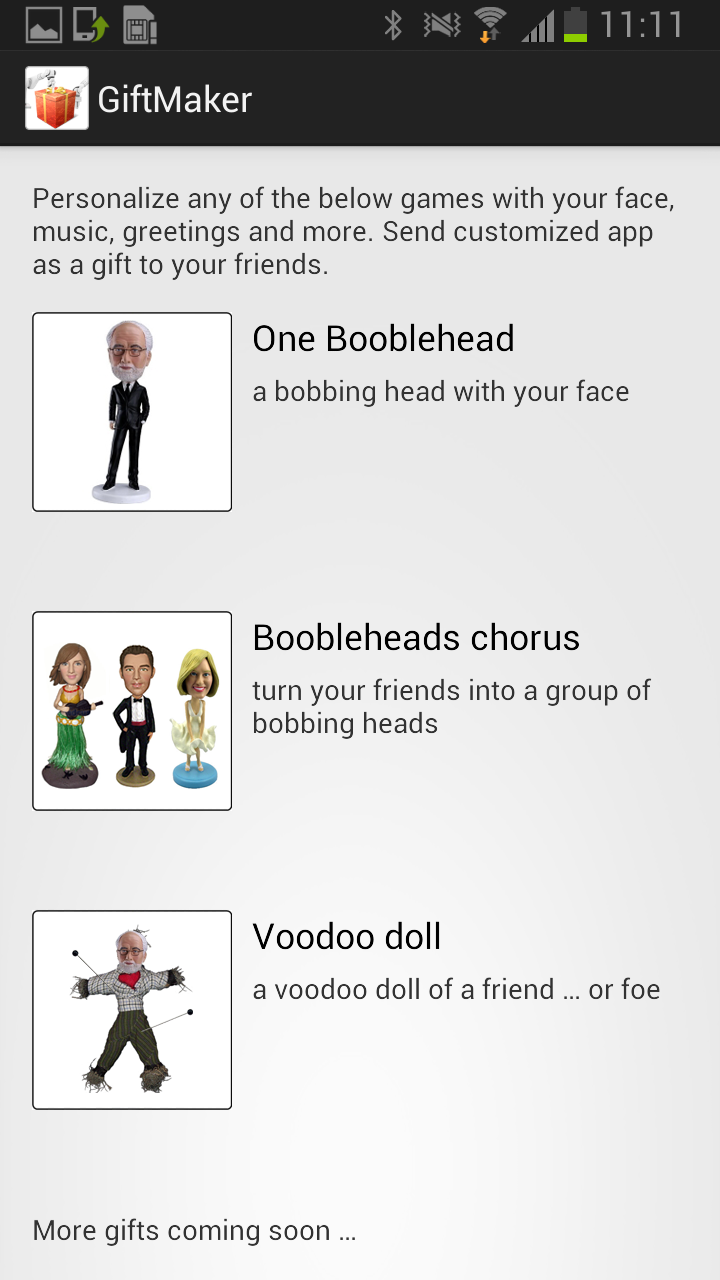Select the One Booblehead thumbnail image
The width and height of the screenshot is (720, 1280).
coord(131,411)
